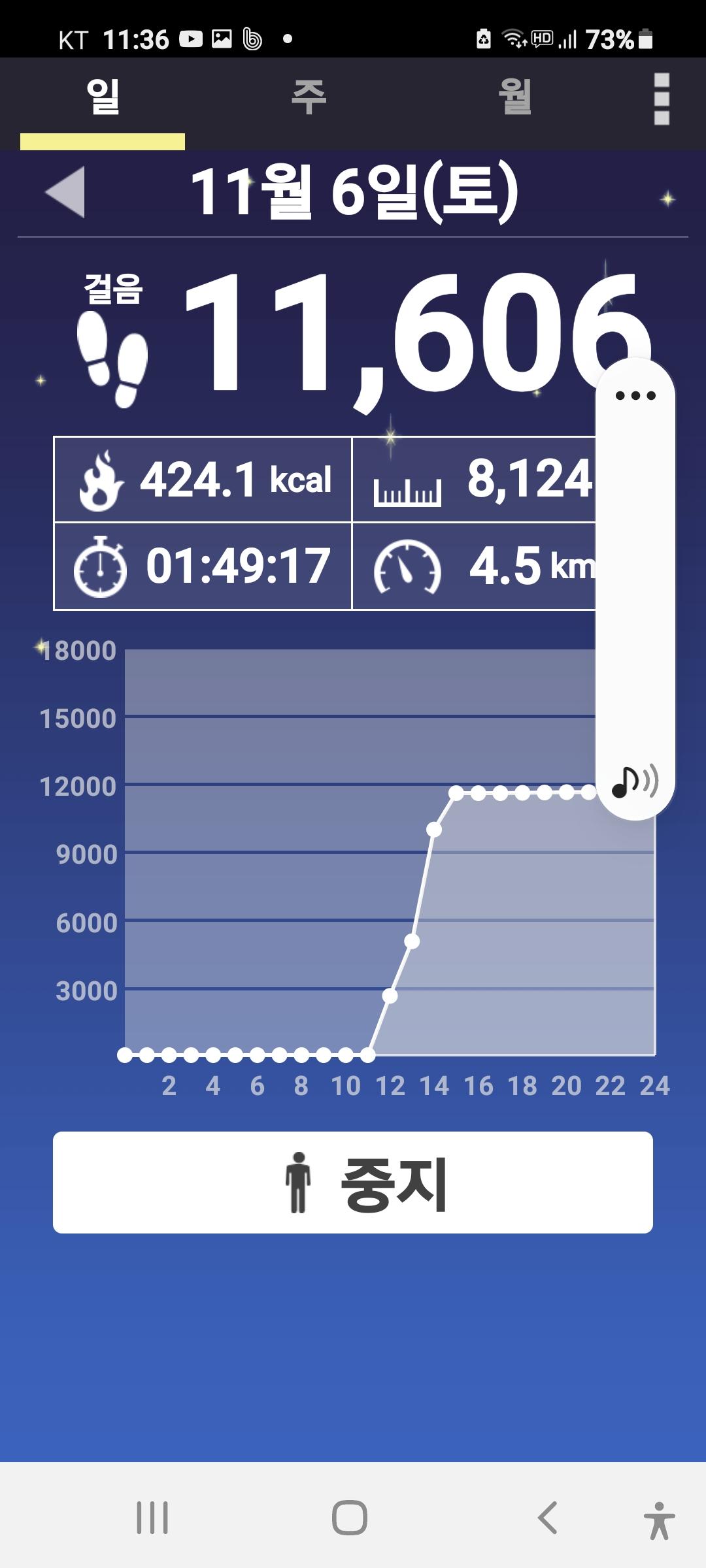The image size is (706, 1568).
Task: Switch to the 주 (week) tab
Action: coord(309,98)
